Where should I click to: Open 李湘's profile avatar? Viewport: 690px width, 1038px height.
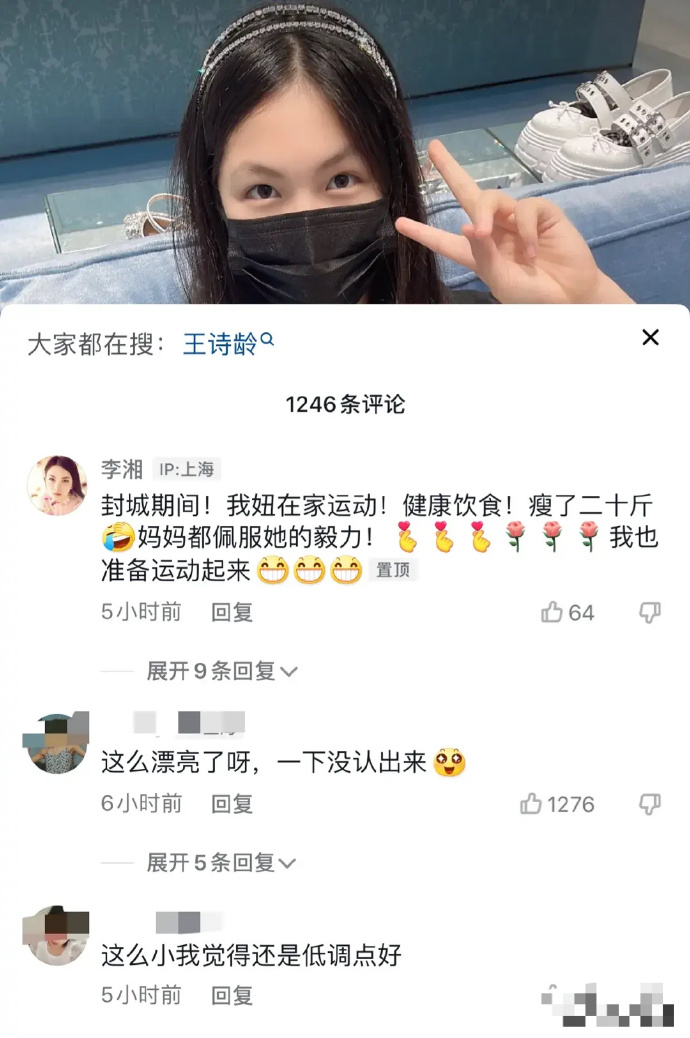click(56, 485)
